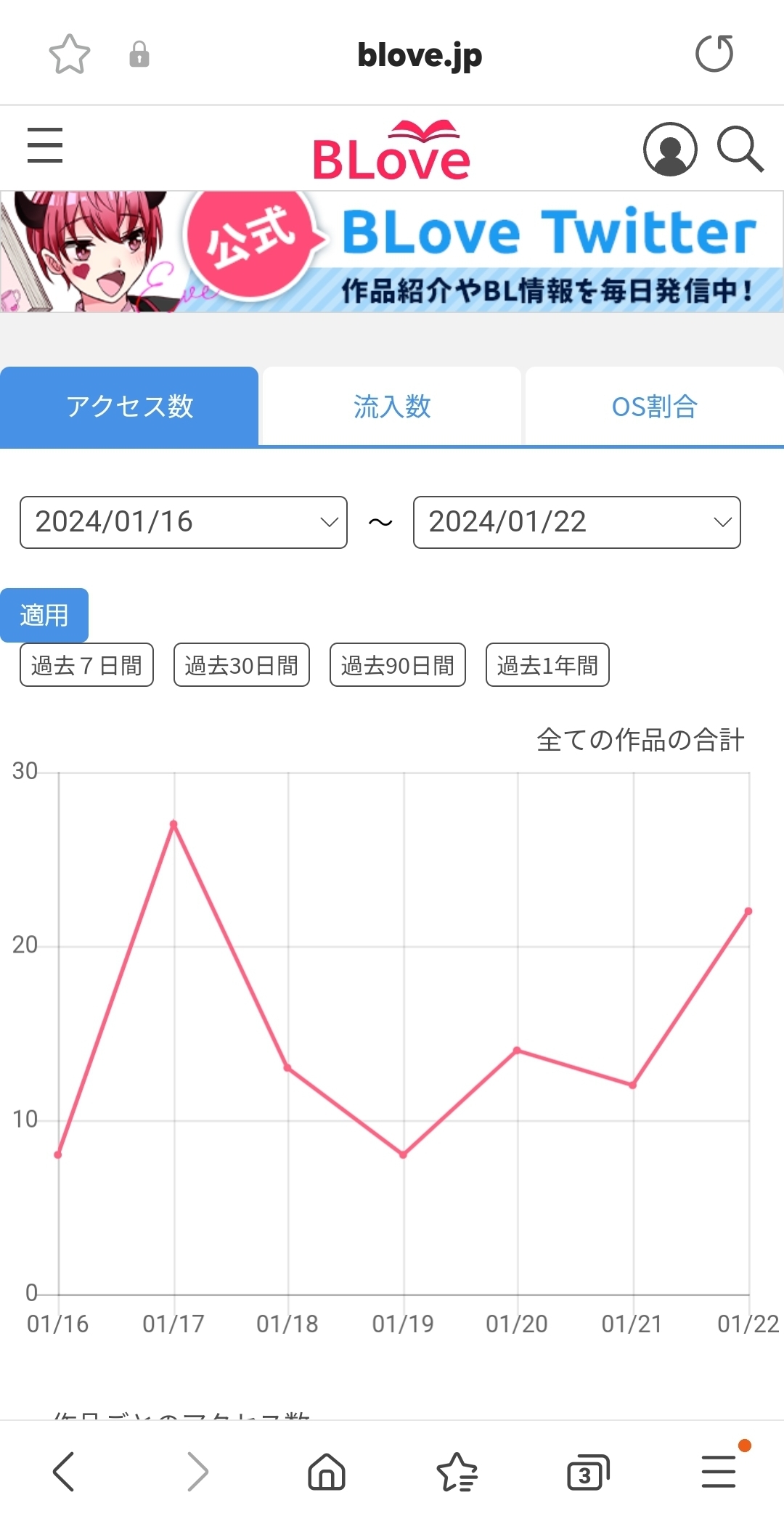This screenshot has width=784, height=1524.
Task: Open the BLove Twitter banner
Action: pyautogui.click(x=392, y=252)
